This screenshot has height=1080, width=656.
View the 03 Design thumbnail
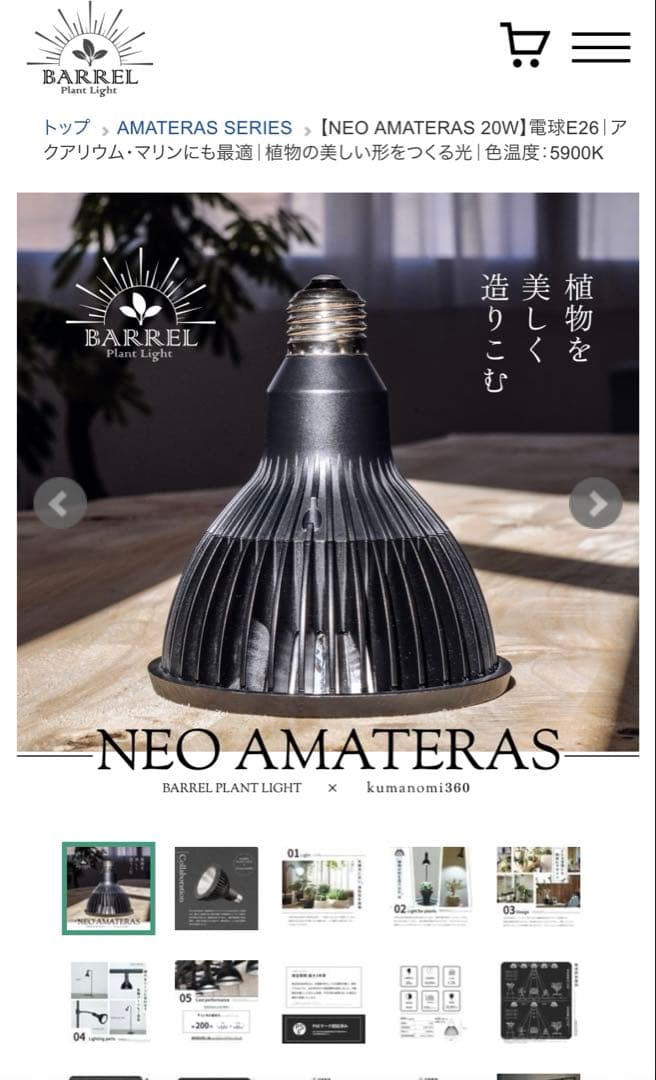540,888
